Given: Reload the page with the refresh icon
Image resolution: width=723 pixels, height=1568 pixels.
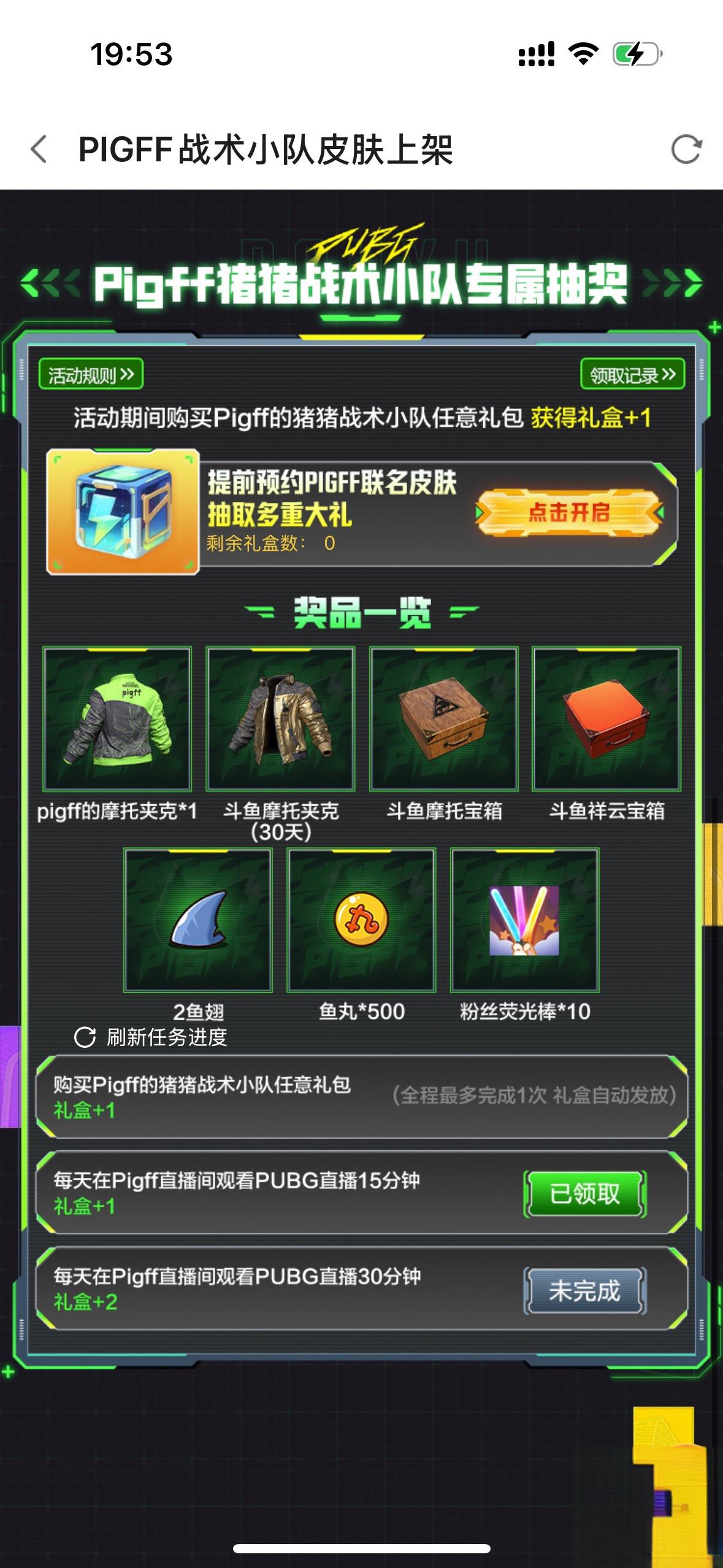Looking at the screenshot, I should pyautogui.click(x=686, y=149).
